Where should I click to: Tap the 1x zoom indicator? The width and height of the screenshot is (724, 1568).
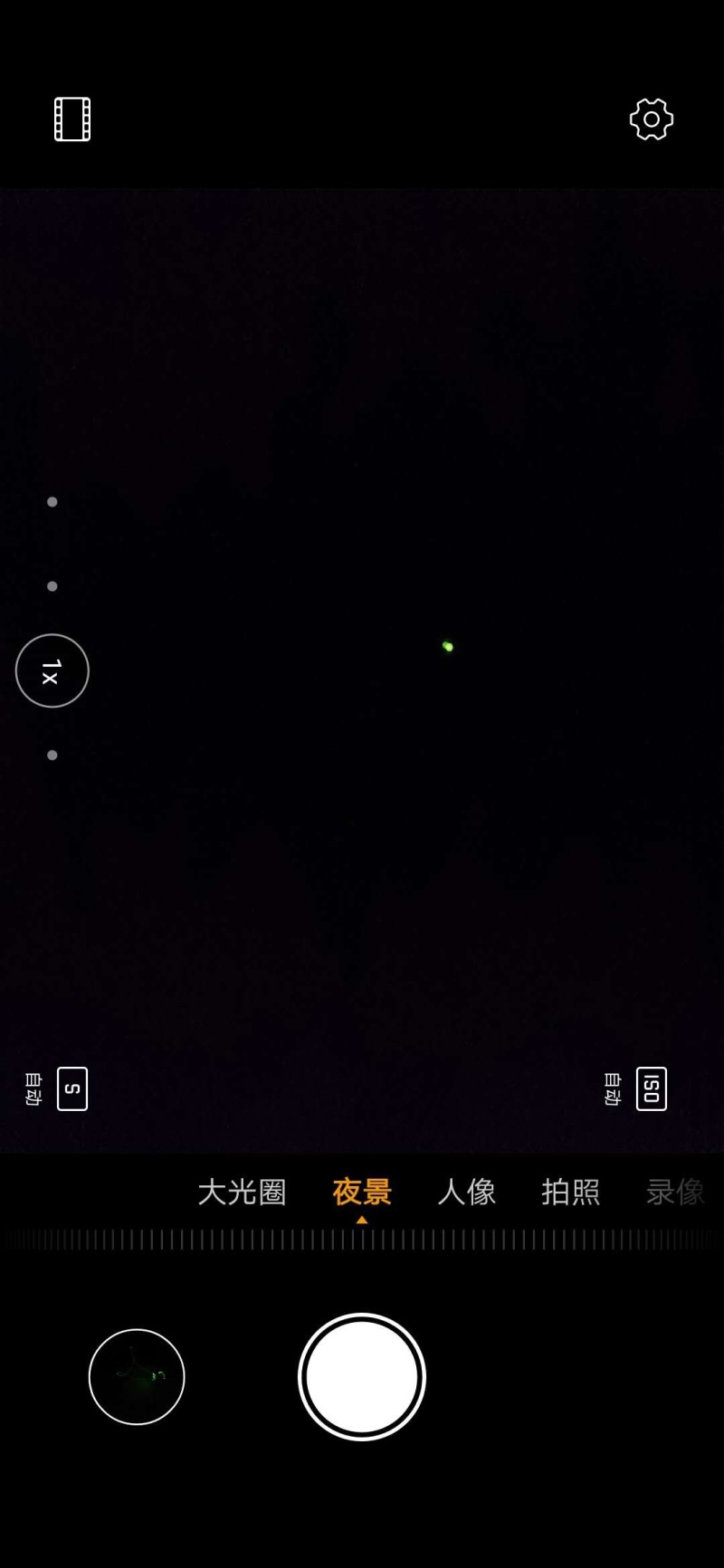[x=52, y=670]
